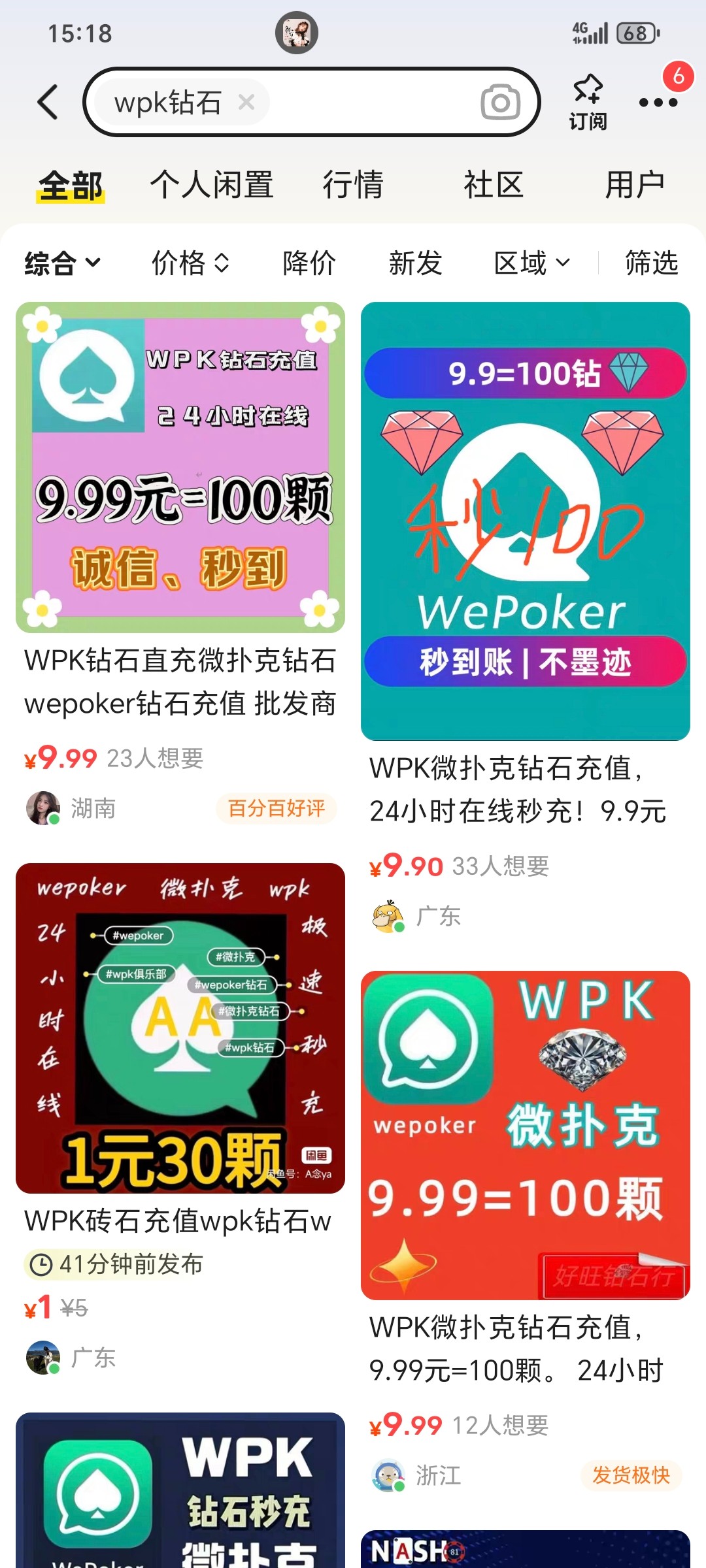Open the ¥9.90 WPK微扑克钻石充值 listing
Screen dimensions: 706x1568
tap(525, 789)
